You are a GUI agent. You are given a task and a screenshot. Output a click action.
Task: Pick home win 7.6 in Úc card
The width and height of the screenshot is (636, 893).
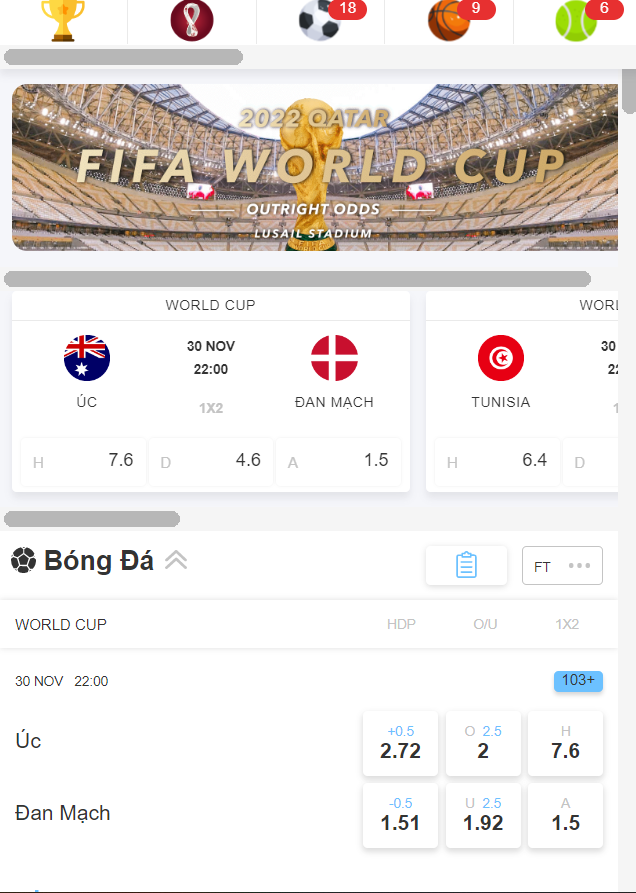point(83,461)
